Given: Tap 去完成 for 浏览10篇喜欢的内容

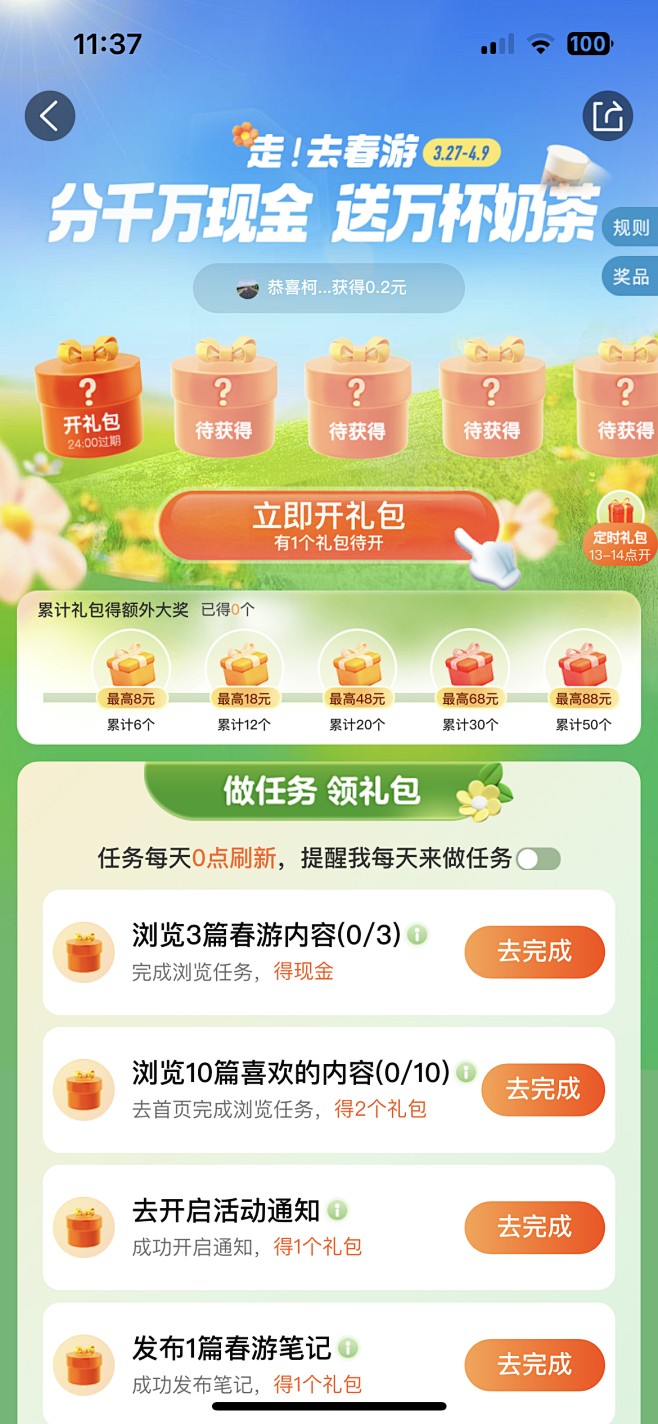Looking at the screenshot, I should point(543,1089).
